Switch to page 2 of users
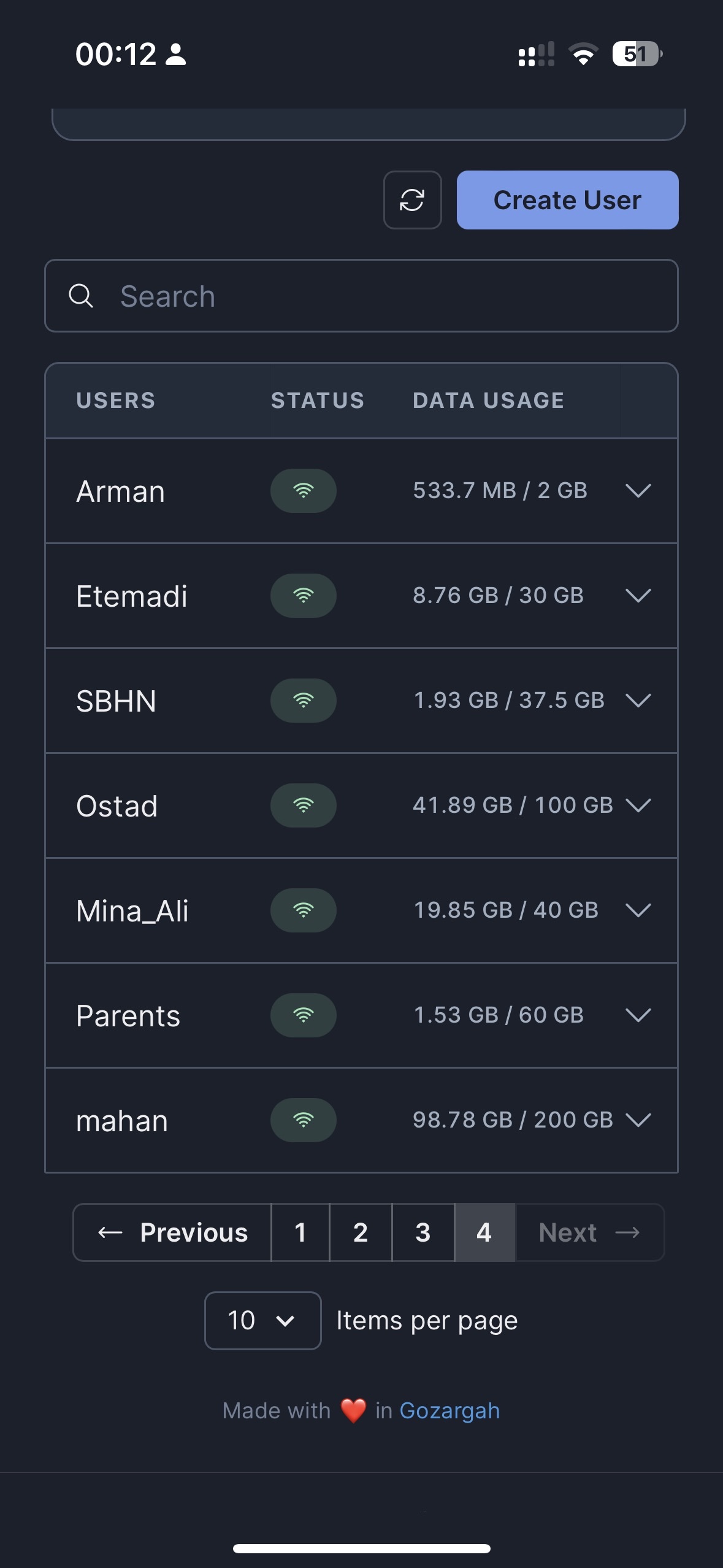Screen dimensions: 723x1568 [361, 1232]
